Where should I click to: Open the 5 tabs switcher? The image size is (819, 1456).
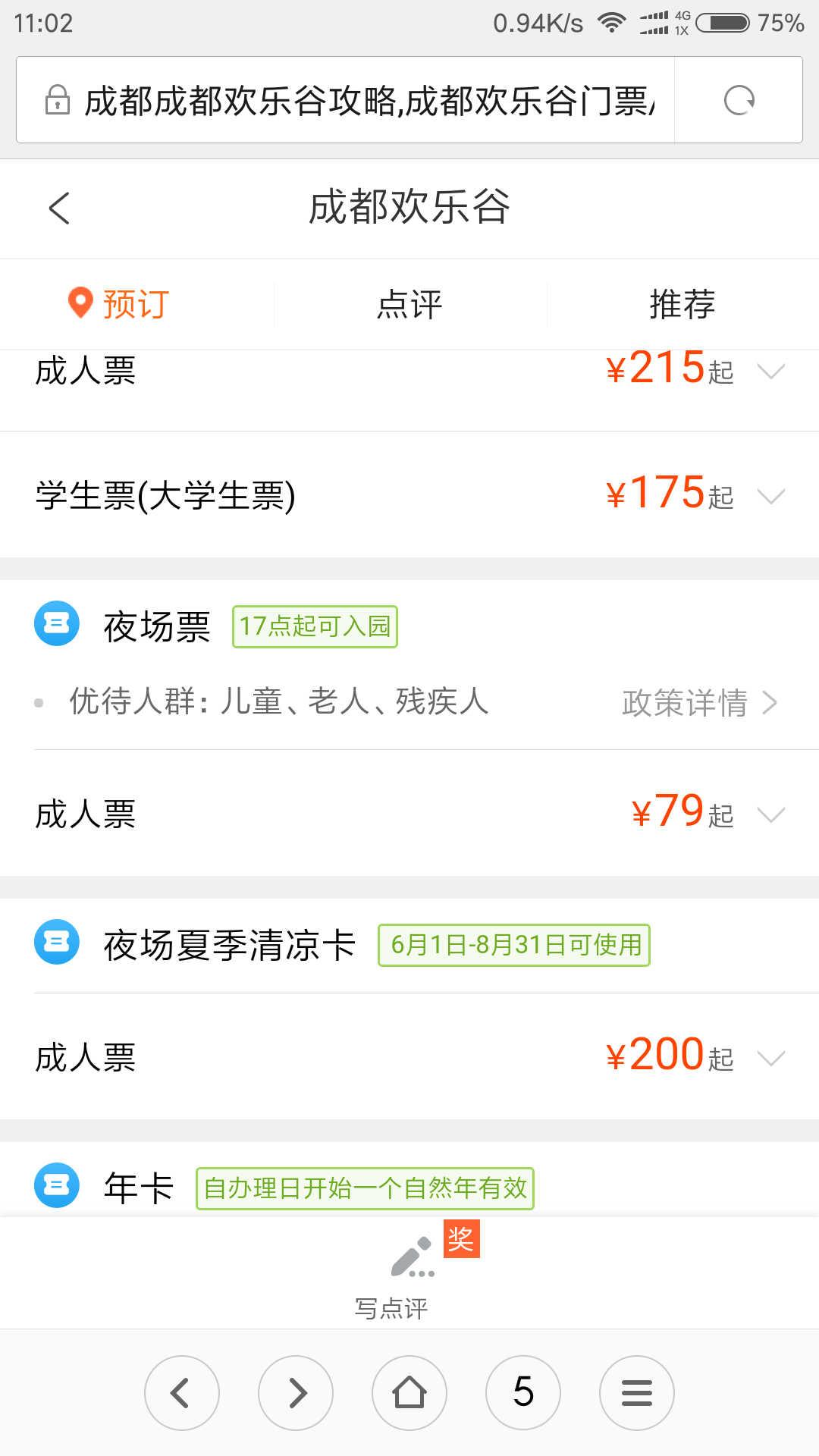pos(523,1393)
